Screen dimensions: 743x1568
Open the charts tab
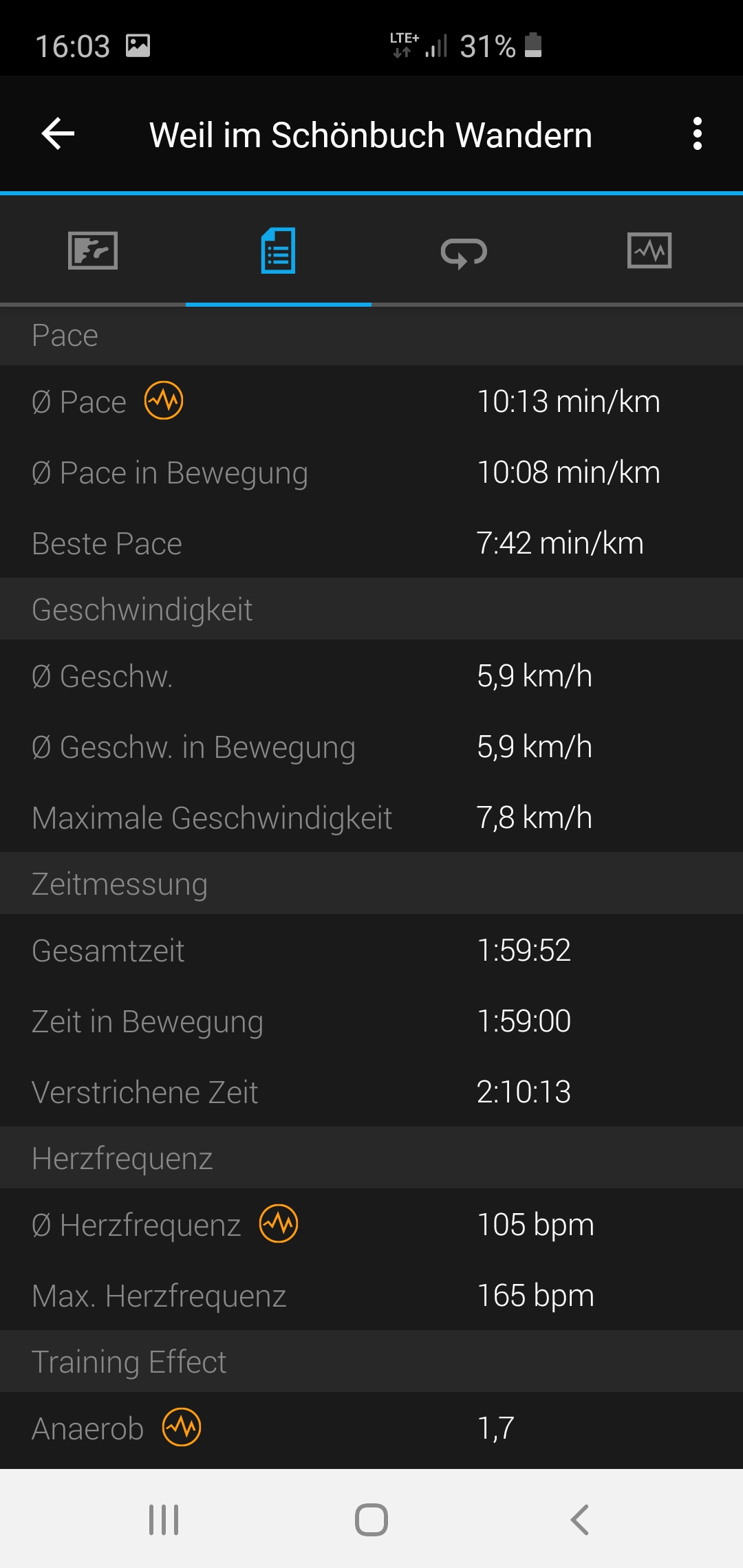[x=649, y=250]
